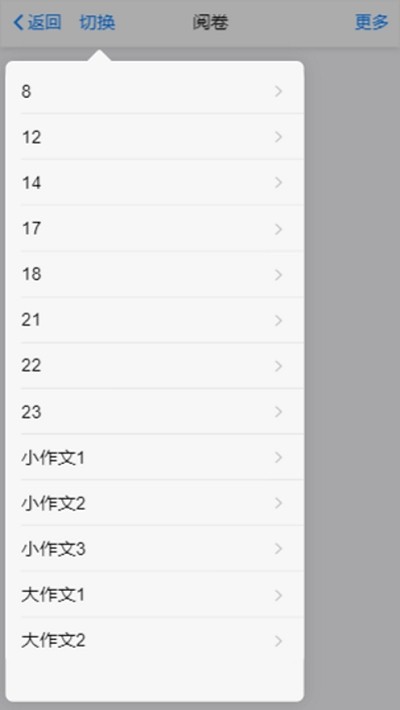Tap the 切换 switch button

pos(97,22)
